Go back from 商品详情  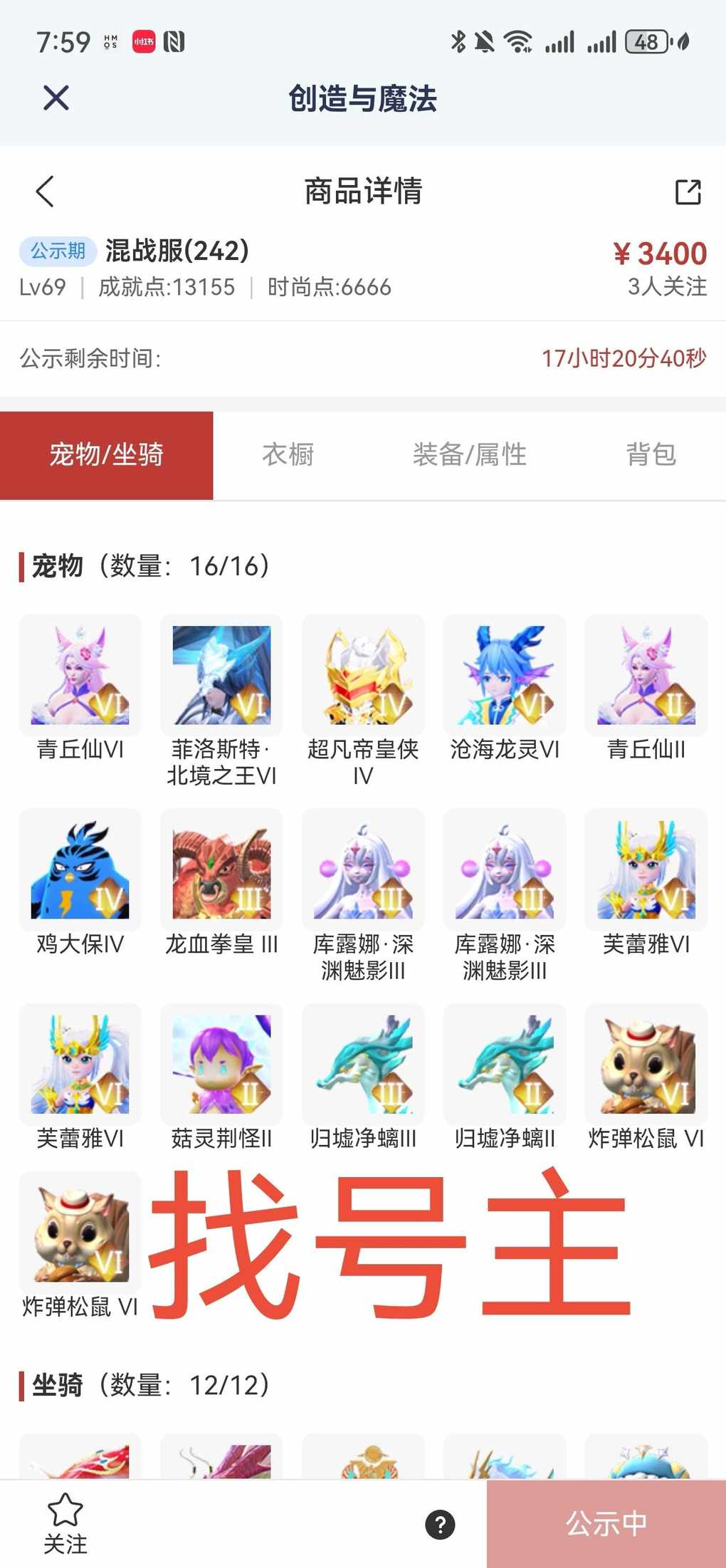coord(45,191)
